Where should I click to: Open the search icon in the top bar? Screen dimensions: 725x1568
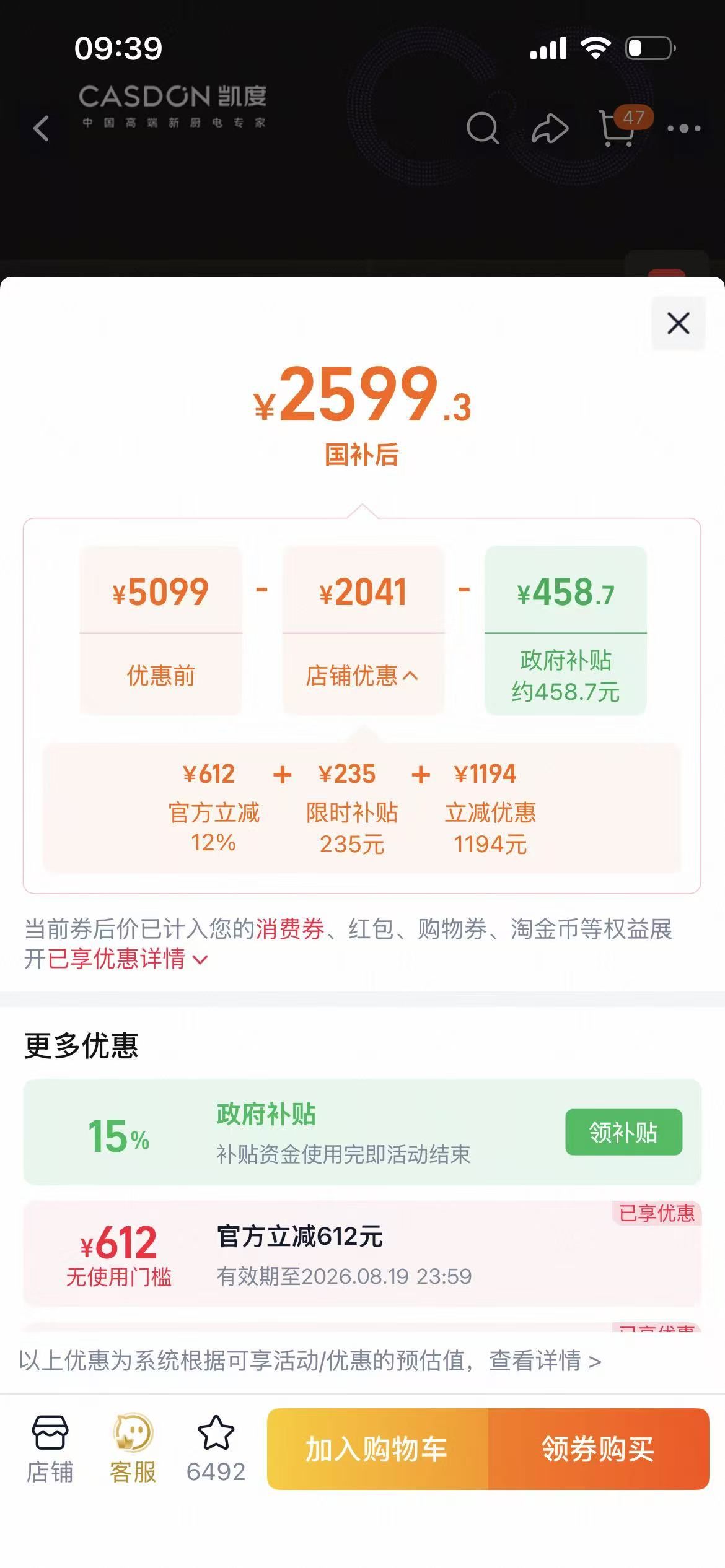(x=483, y=128)
